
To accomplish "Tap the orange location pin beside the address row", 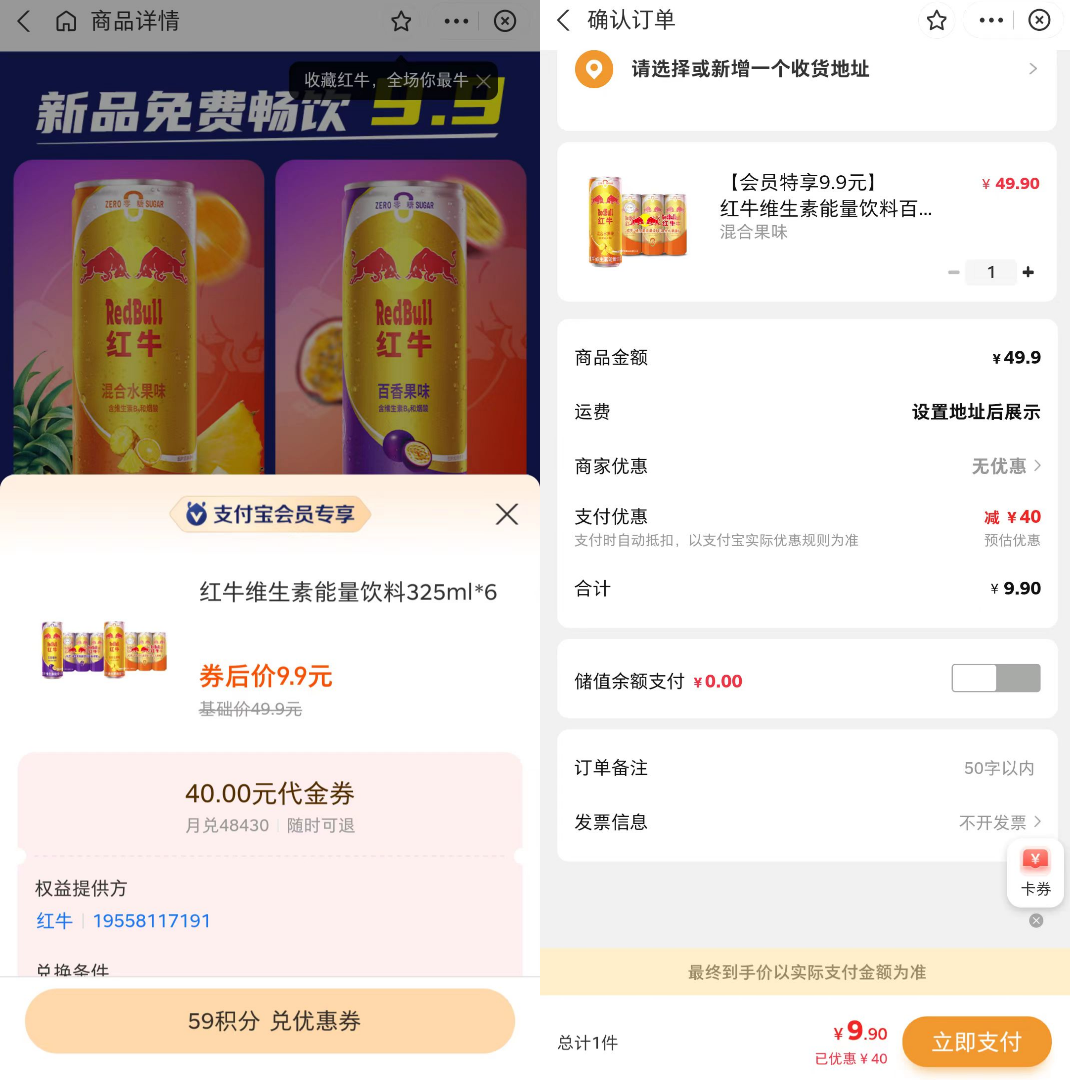I will tap(594, 69).
